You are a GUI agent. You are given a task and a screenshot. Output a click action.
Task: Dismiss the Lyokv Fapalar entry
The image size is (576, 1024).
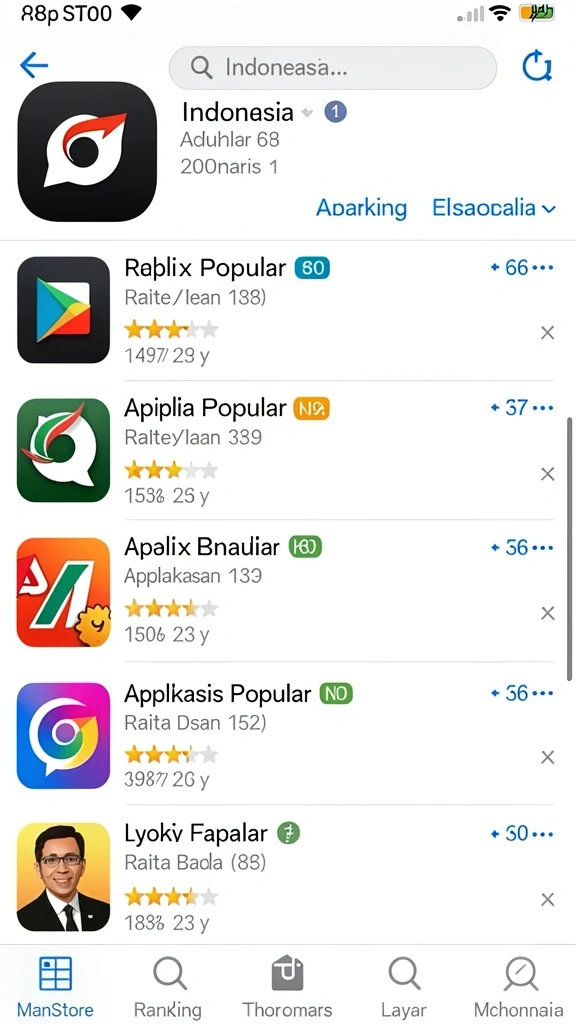click(x=547, y=900)
